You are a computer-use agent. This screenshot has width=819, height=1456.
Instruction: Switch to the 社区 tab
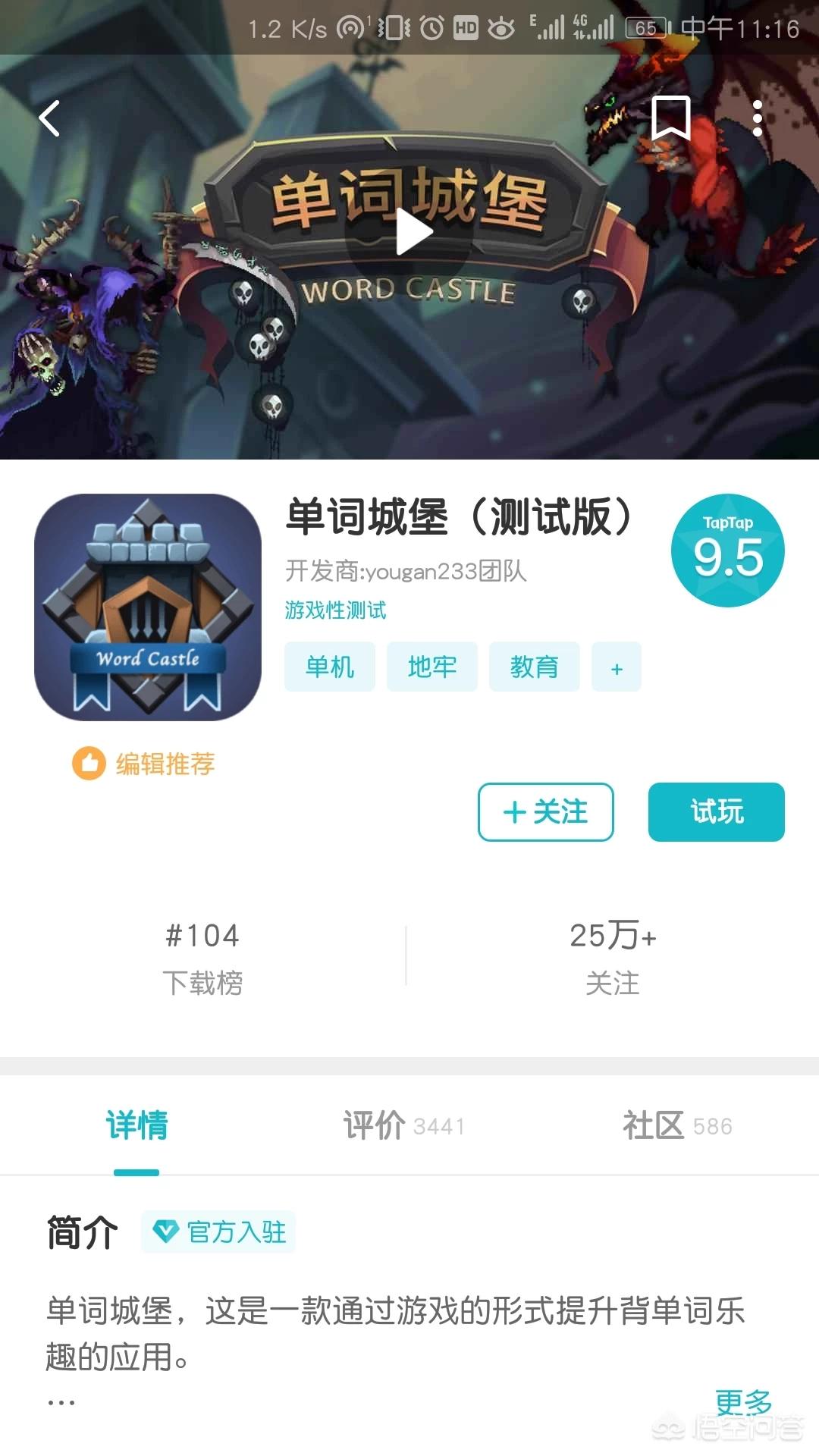click(x=676, y=1125)
